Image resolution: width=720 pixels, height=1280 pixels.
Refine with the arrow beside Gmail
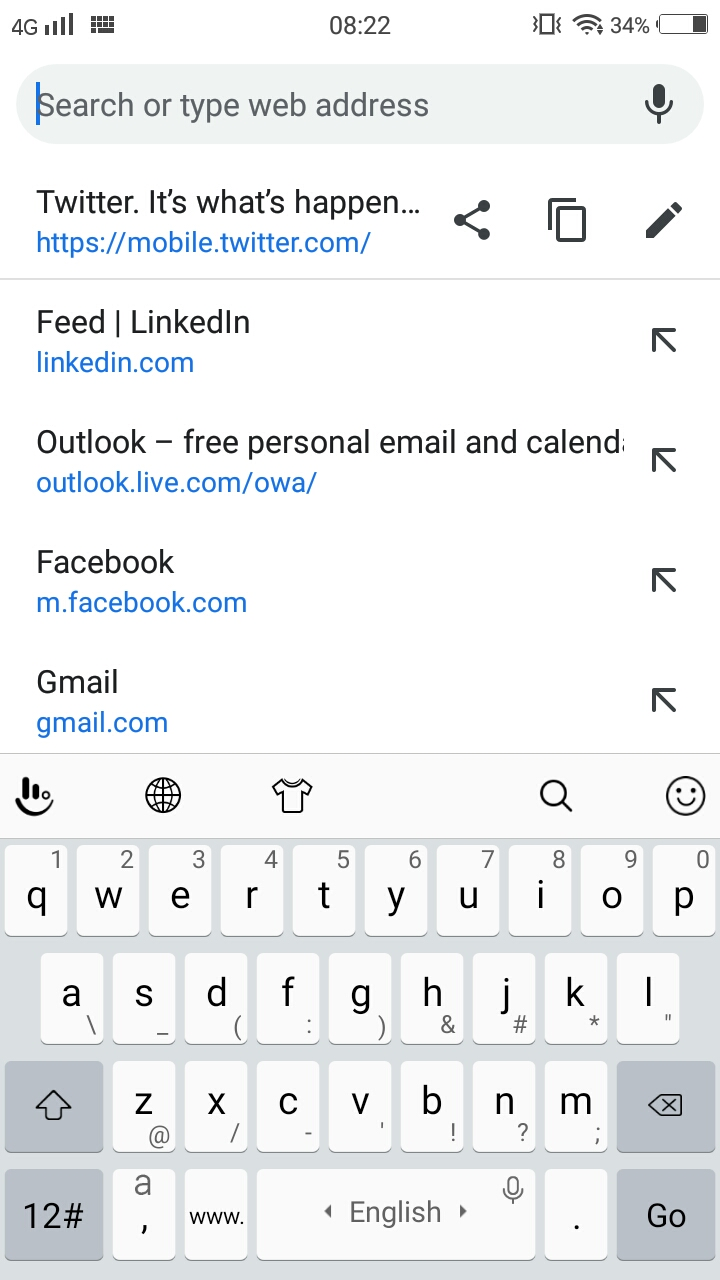click(x=664, y=701)
